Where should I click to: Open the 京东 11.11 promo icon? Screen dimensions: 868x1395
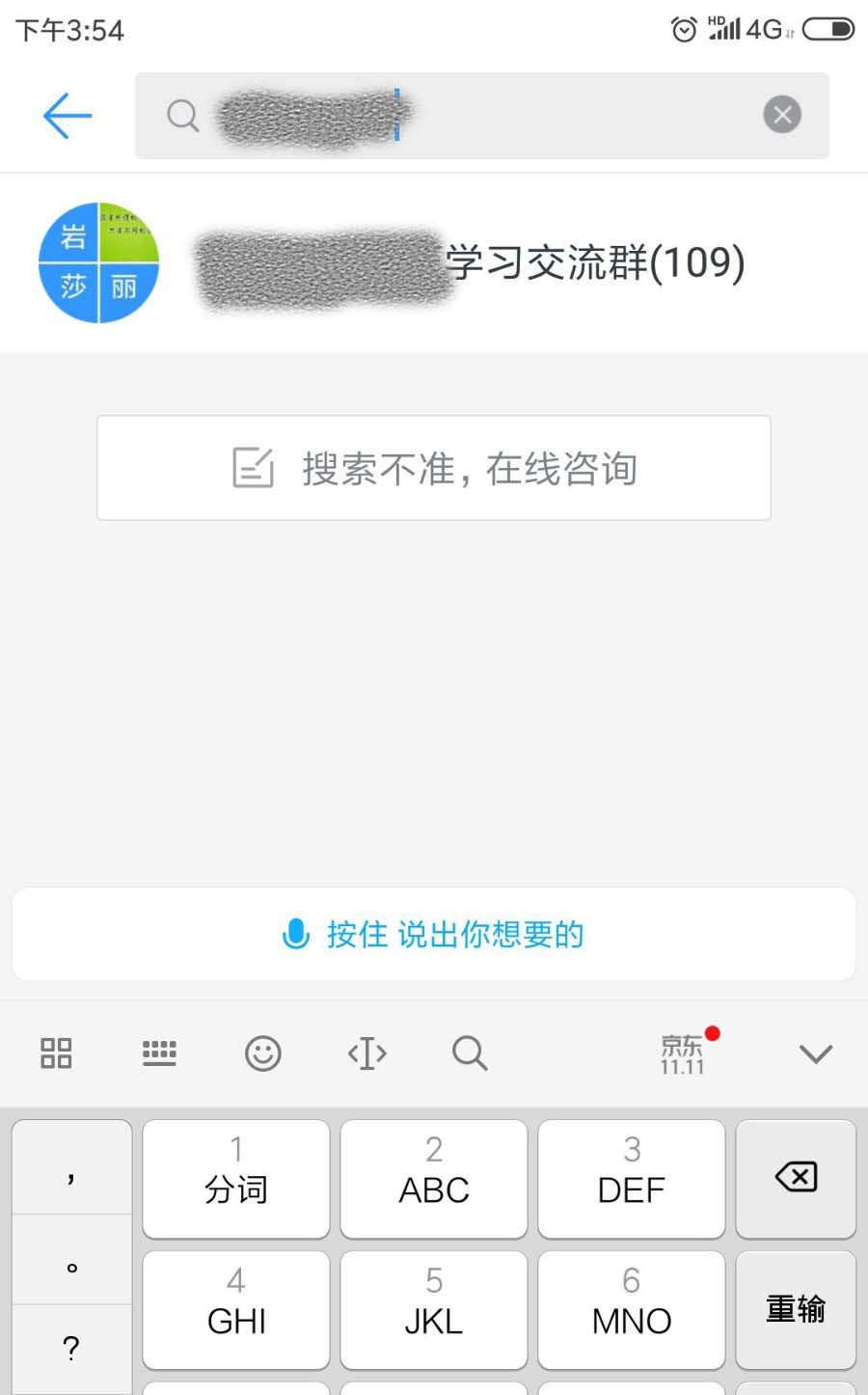683,1053
